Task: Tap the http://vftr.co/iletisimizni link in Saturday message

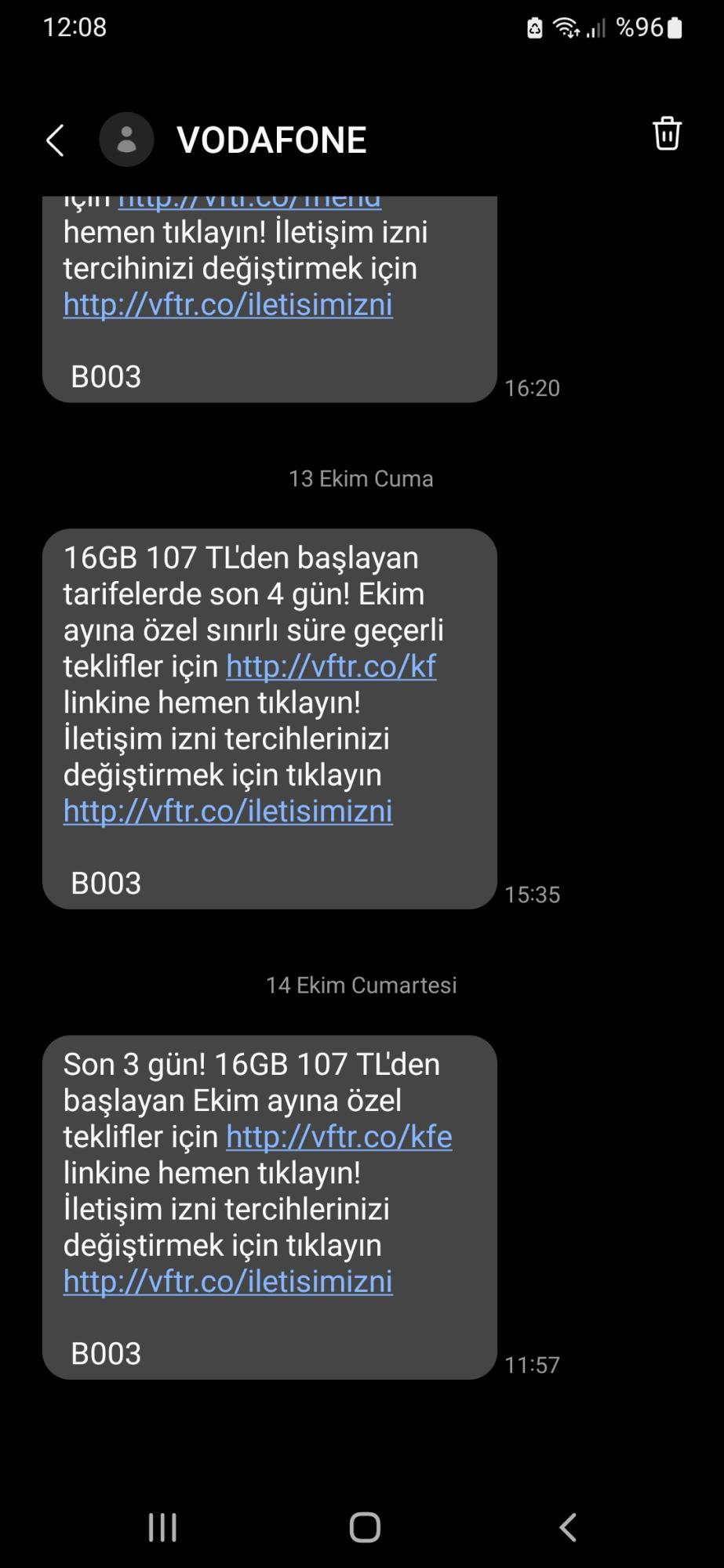Action: pyautogui.click(x=227, y=1280)
